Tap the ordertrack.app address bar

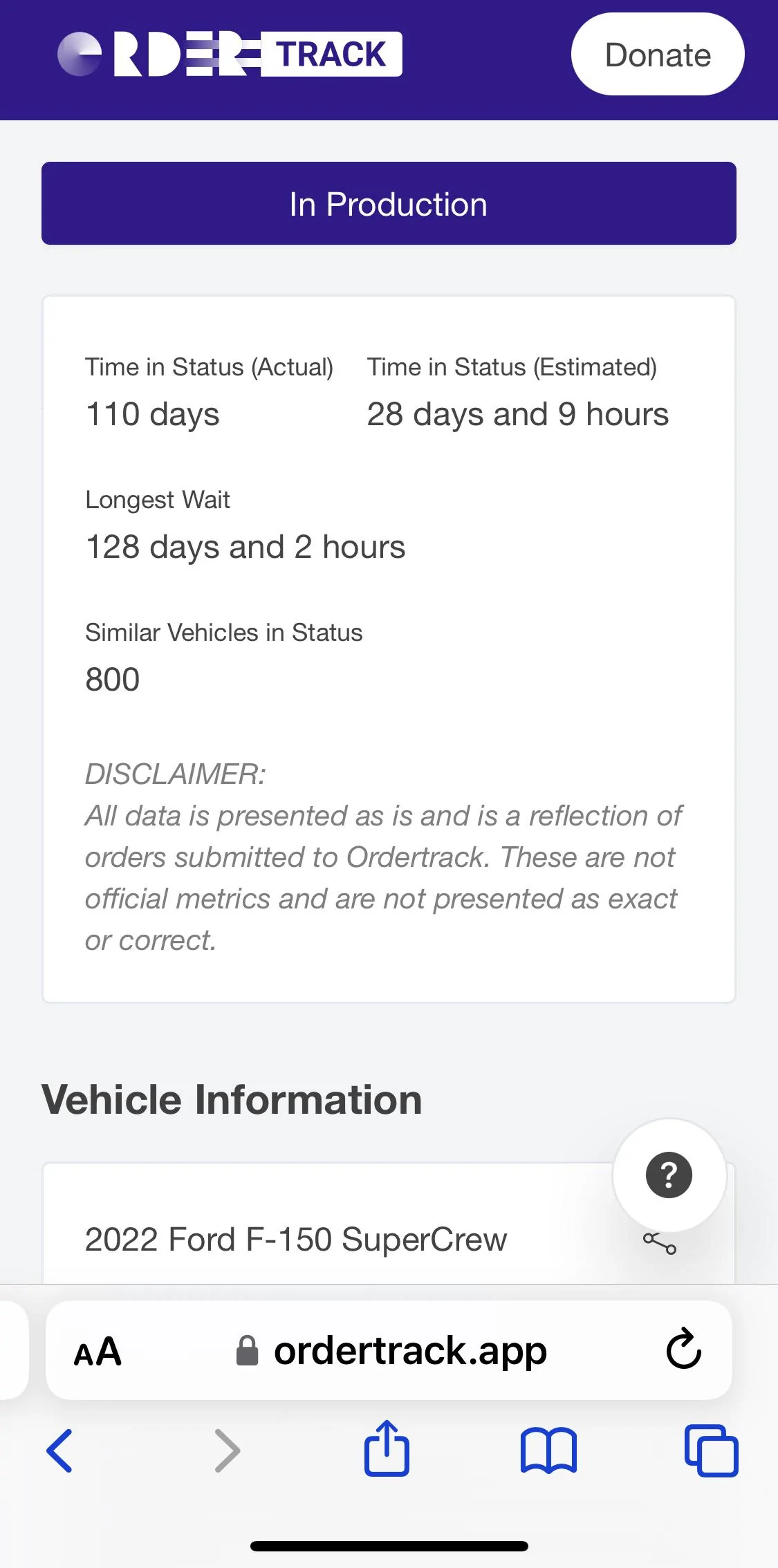click(409, 1352)
